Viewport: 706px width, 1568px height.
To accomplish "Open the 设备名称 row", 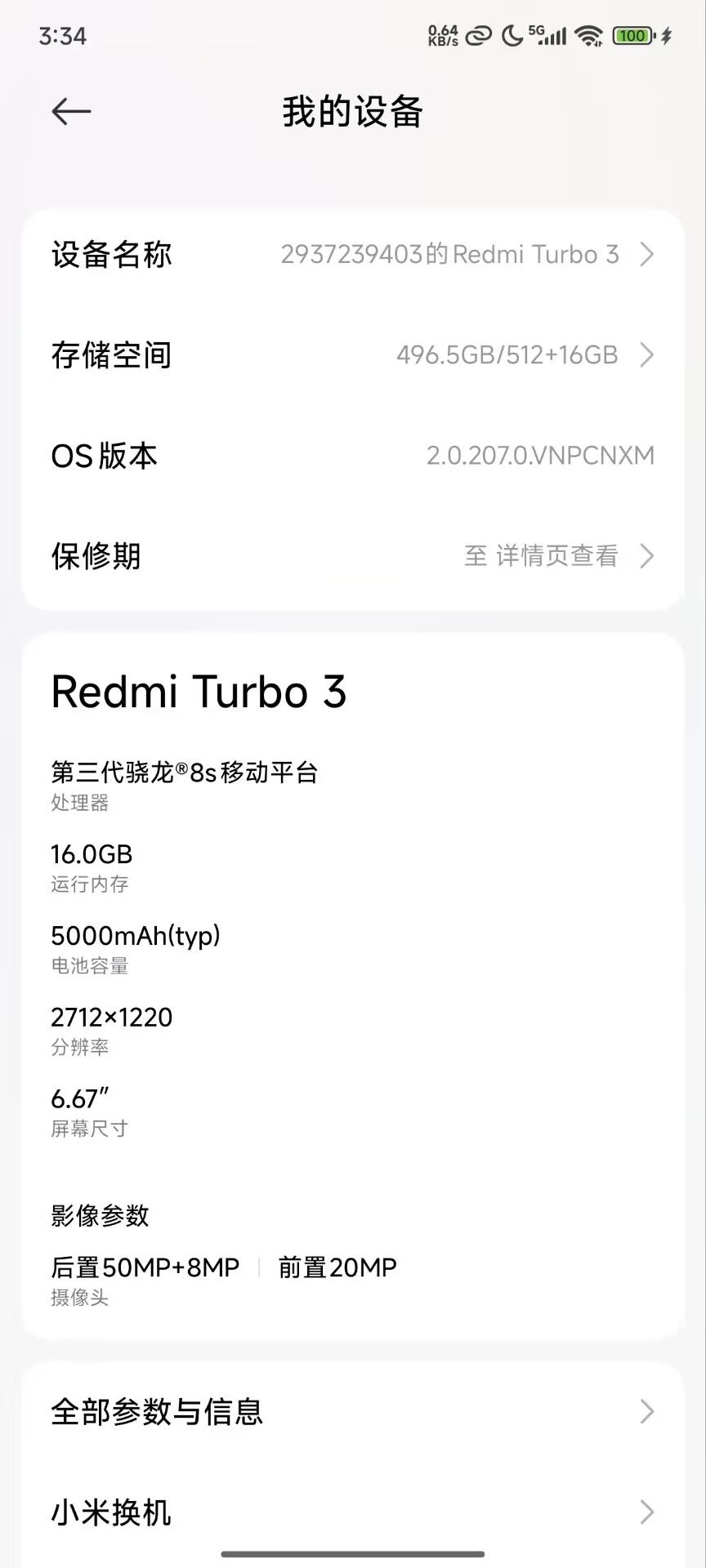I will [x=353, y=255].
